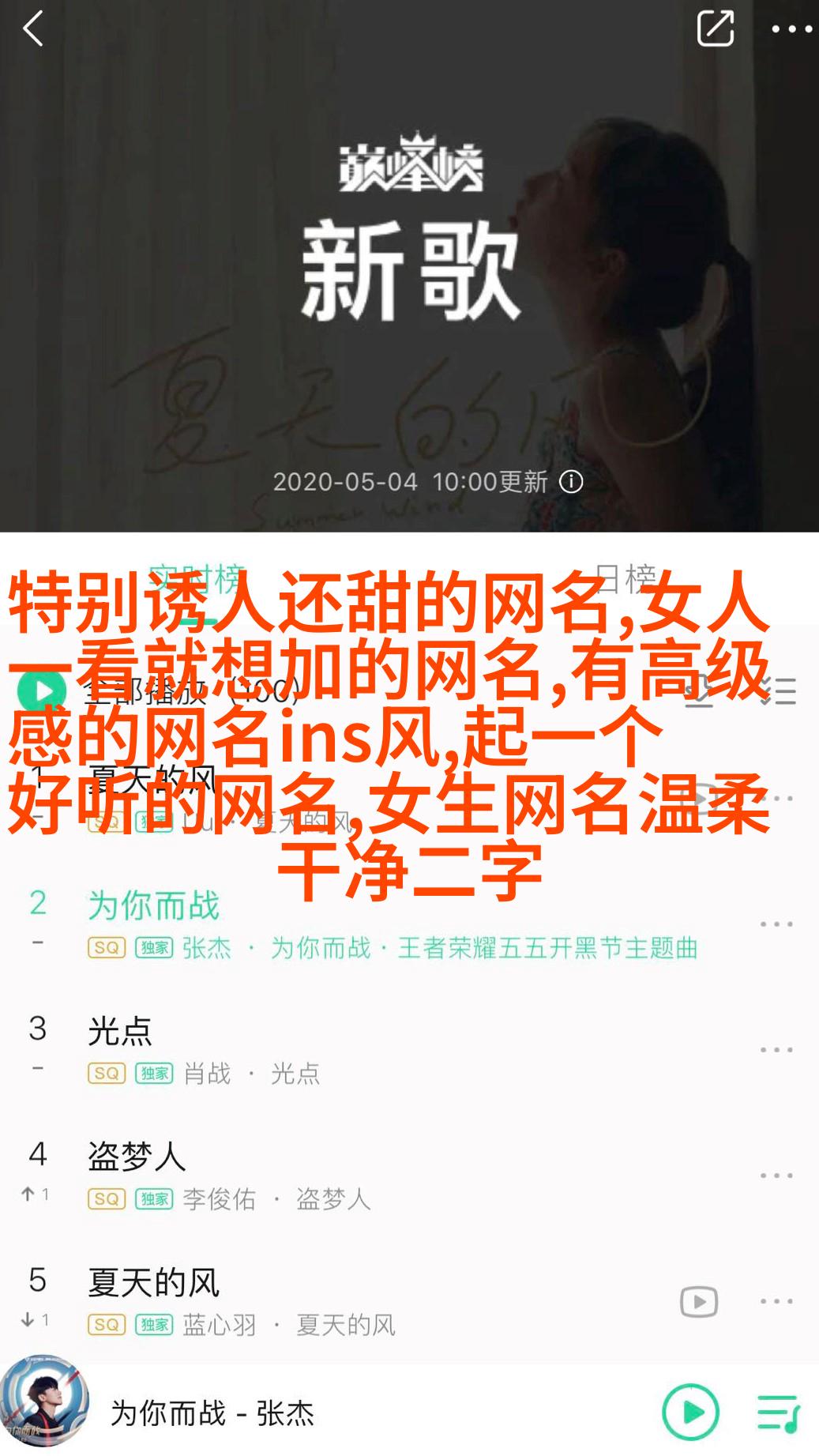This screenshot has width=819, height=1456.
Task: Tap the info icon beside update time
Action: point(571,482)
